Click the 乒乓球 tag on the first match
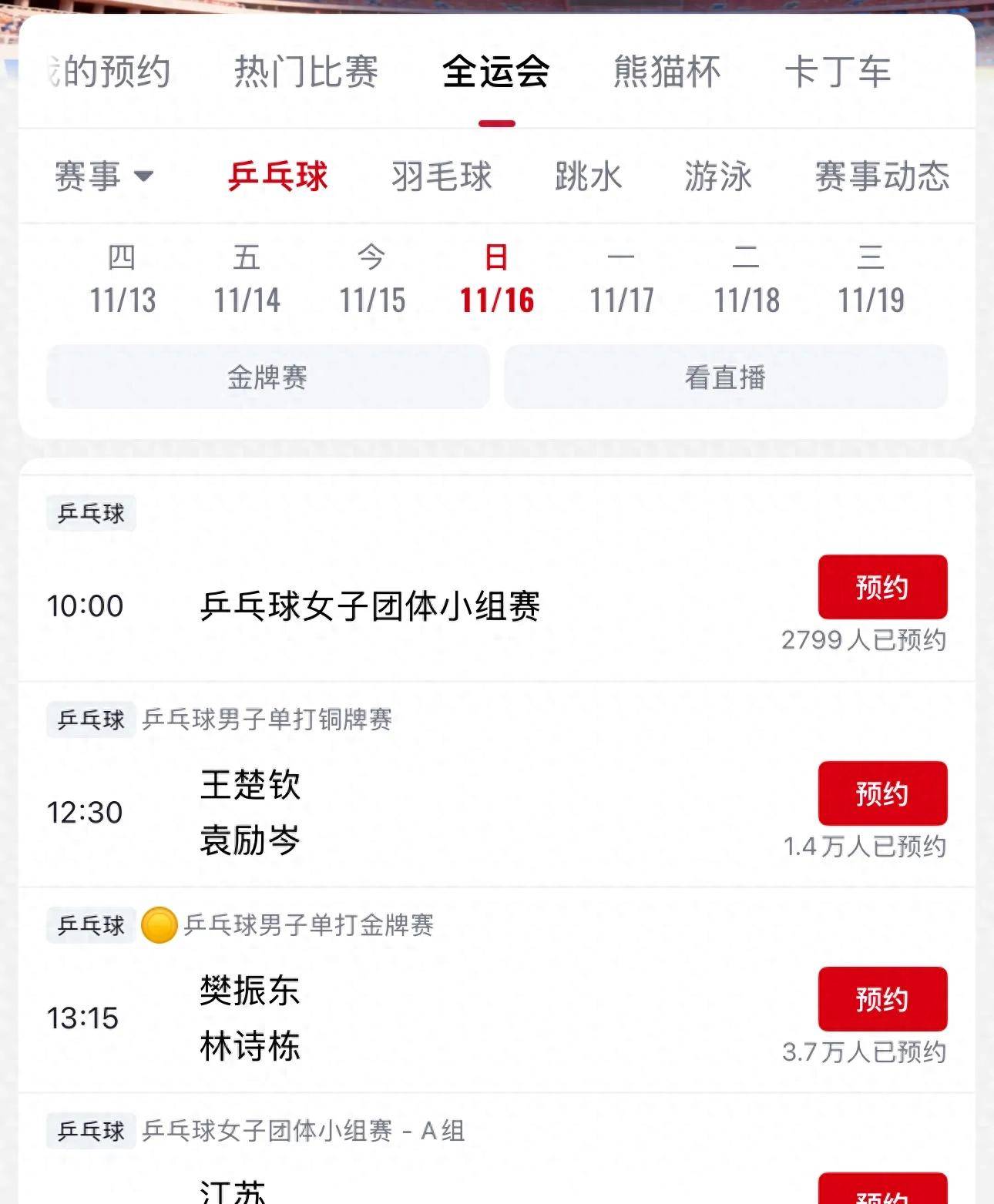The image size is (994, 1204). click(x=90, y=512)
